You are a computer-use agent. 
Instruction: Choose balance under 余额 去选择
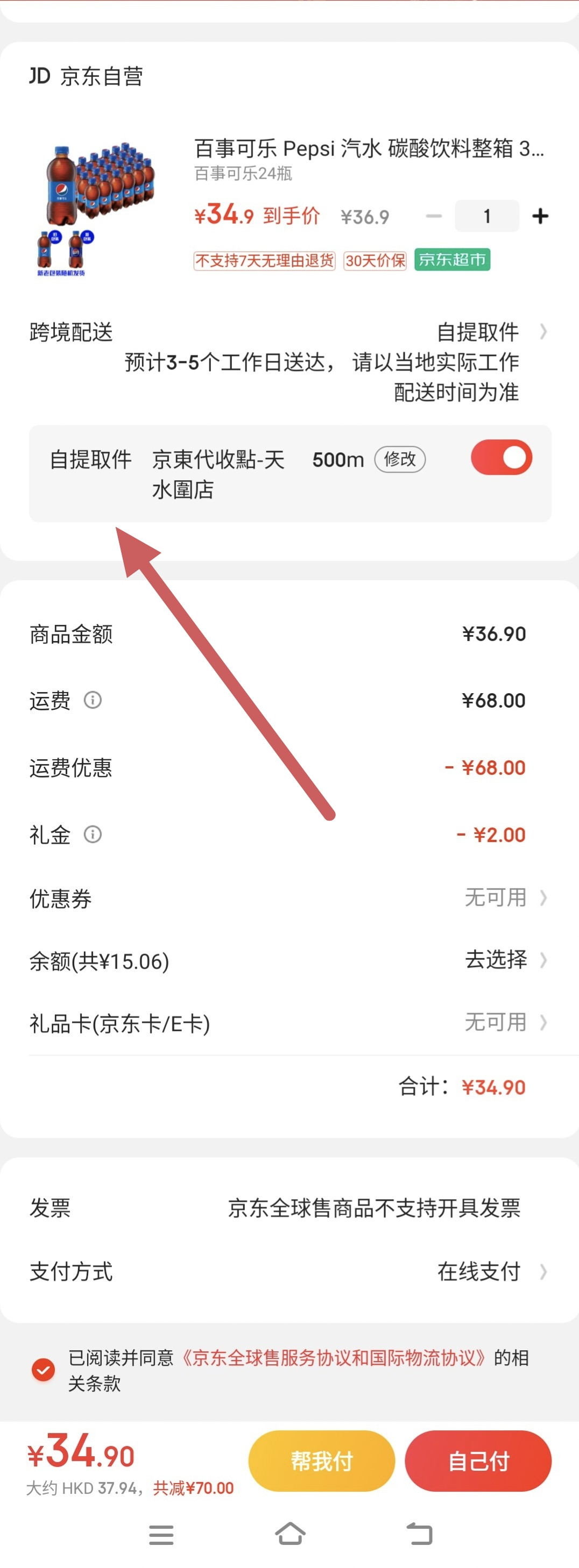click(x=504, y=960)
